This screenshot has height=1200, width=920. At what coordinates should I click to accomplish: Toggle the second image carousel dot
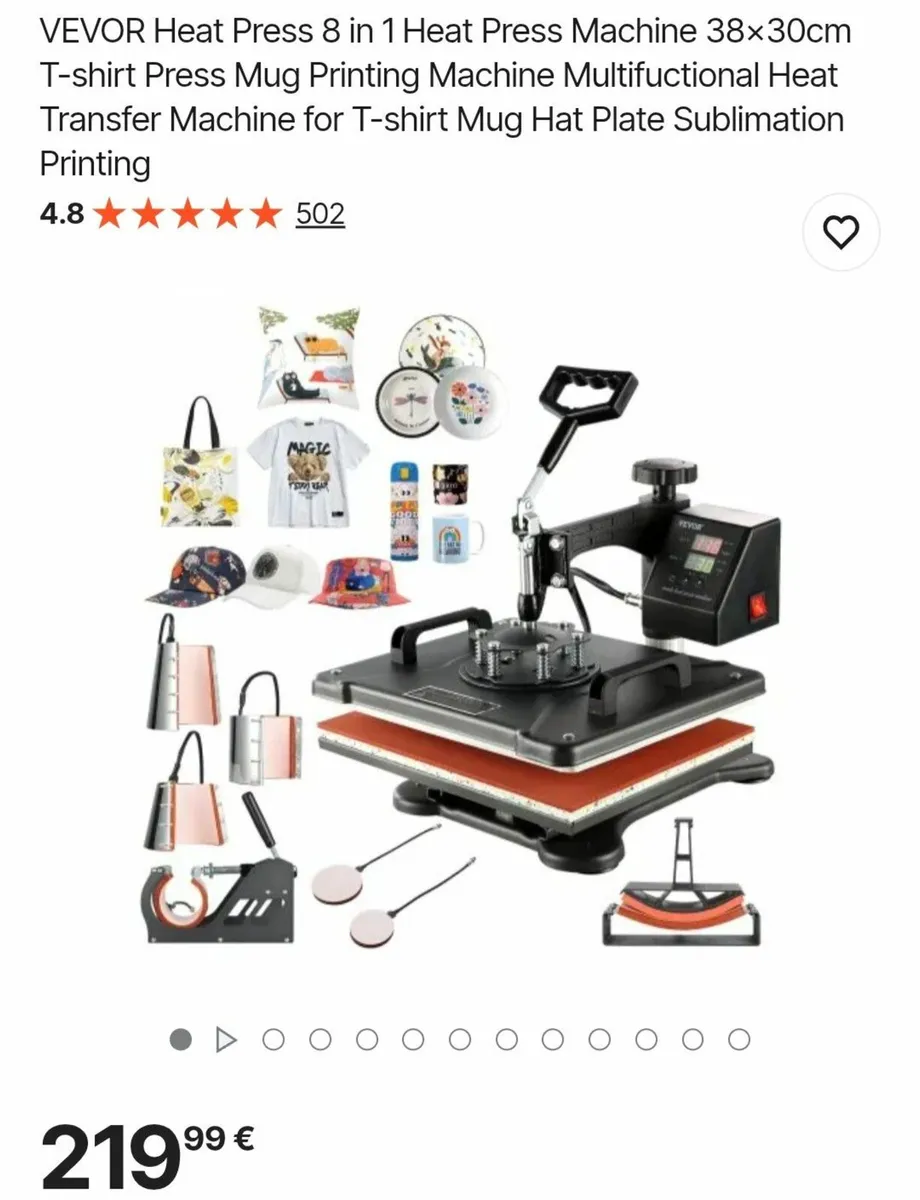[273, 1040]
